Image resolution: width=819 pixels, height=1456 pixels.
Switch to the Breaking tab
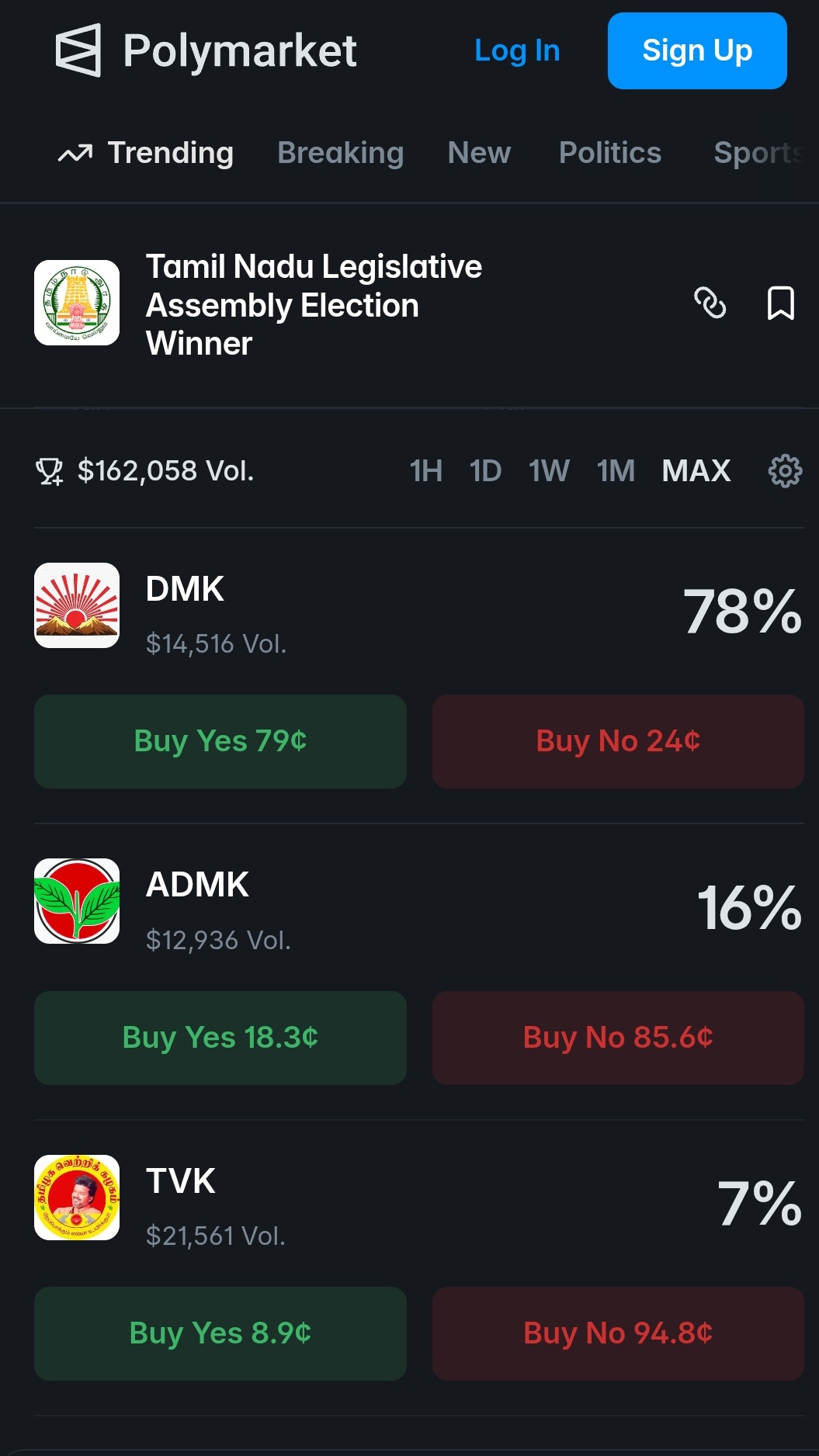[340, 154]
